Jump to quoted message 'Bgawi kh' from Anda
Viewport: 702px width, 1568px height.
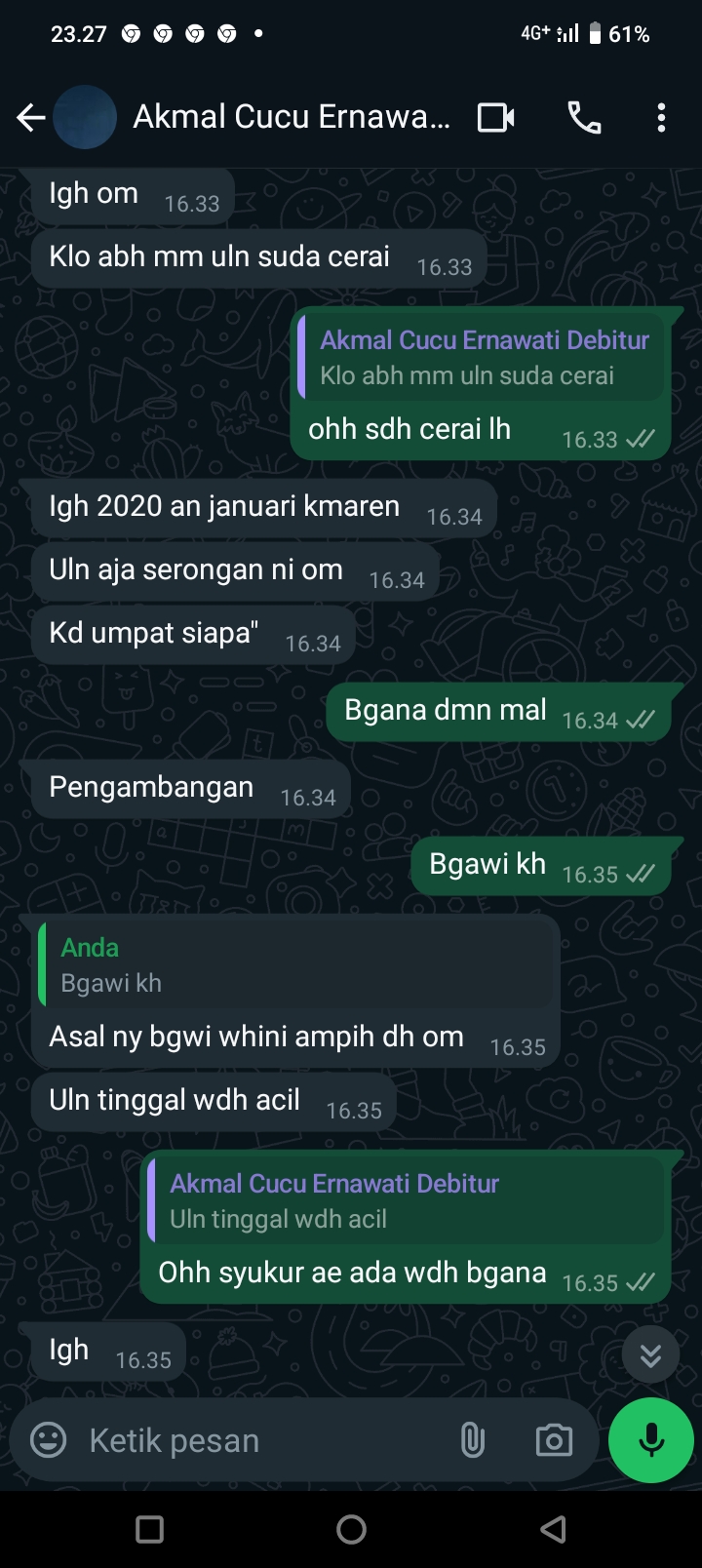(295, 965)
